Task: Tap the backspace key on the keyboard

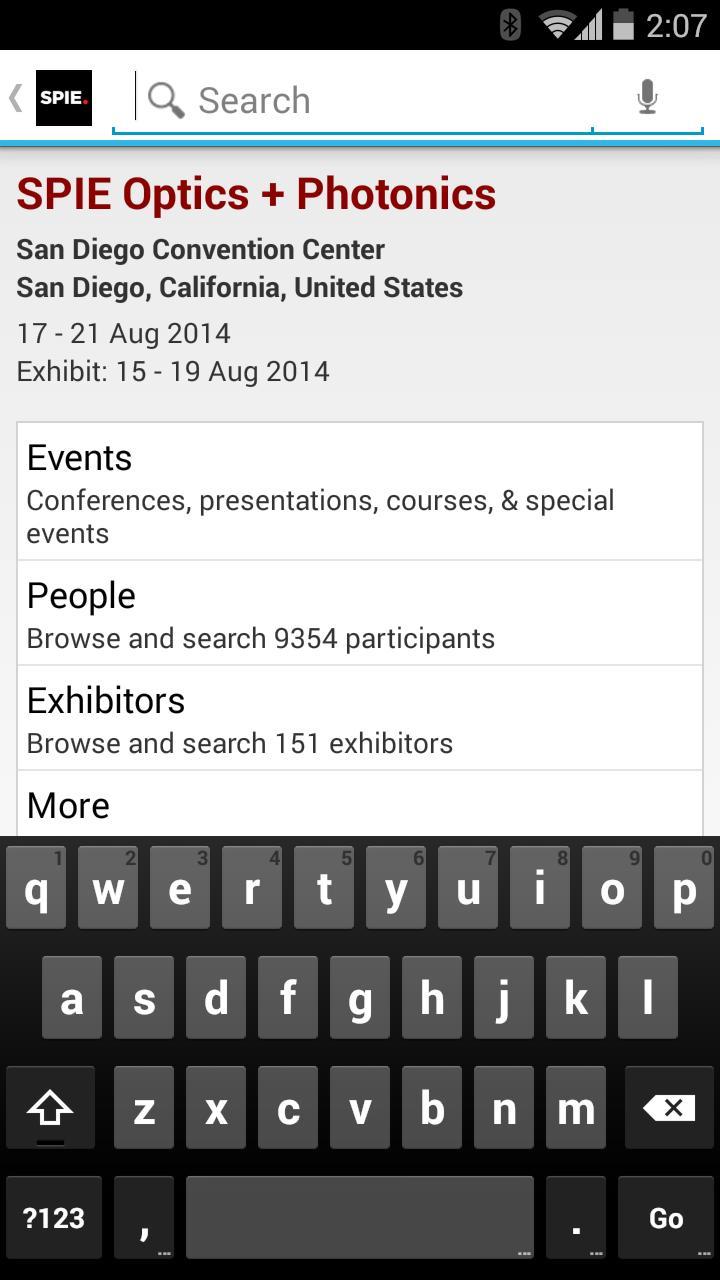Action: 667,1107
